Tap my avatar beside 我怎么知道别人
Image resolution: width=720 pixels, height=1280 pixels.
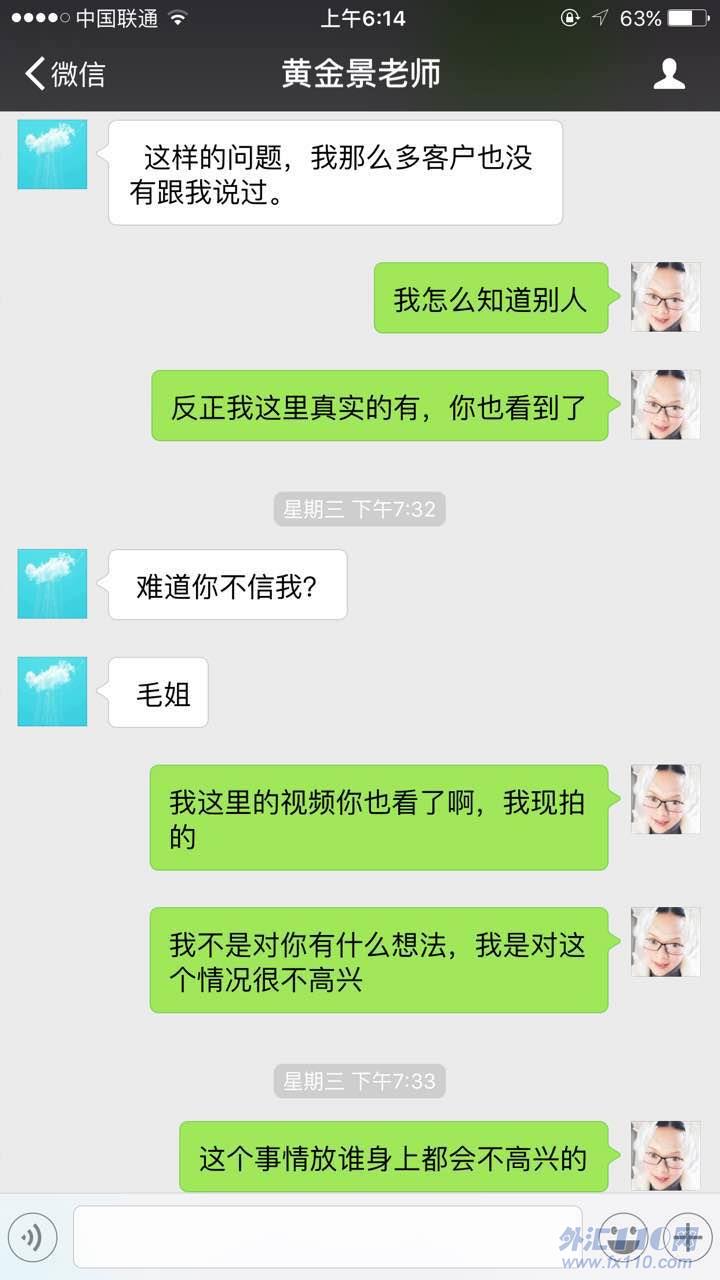665,297
